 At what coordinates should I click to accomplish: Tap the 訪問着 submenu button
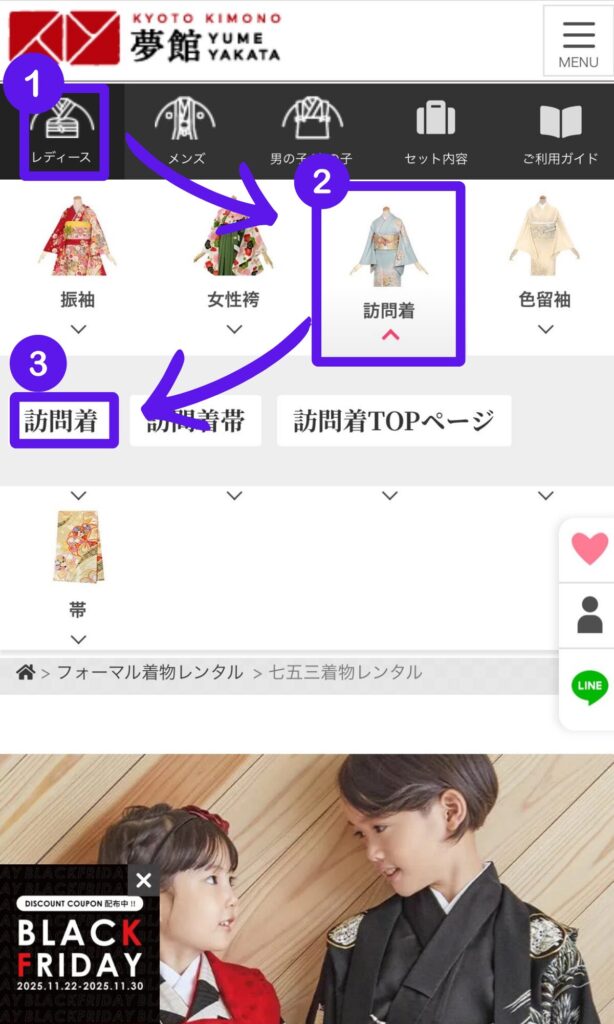pyautogui.click(x=64, y=421)
